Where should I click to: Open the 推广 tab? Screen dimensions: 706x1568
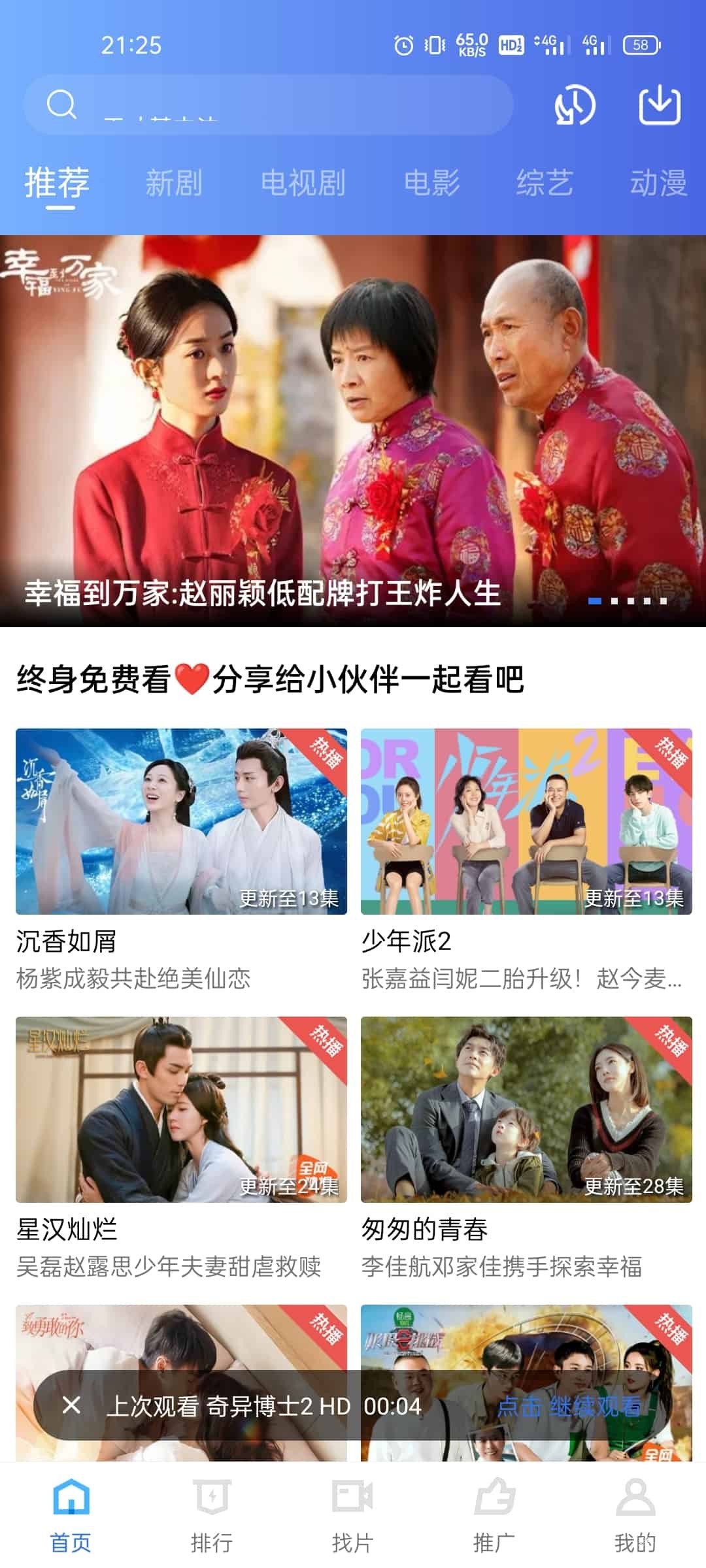pos(494,1516)
